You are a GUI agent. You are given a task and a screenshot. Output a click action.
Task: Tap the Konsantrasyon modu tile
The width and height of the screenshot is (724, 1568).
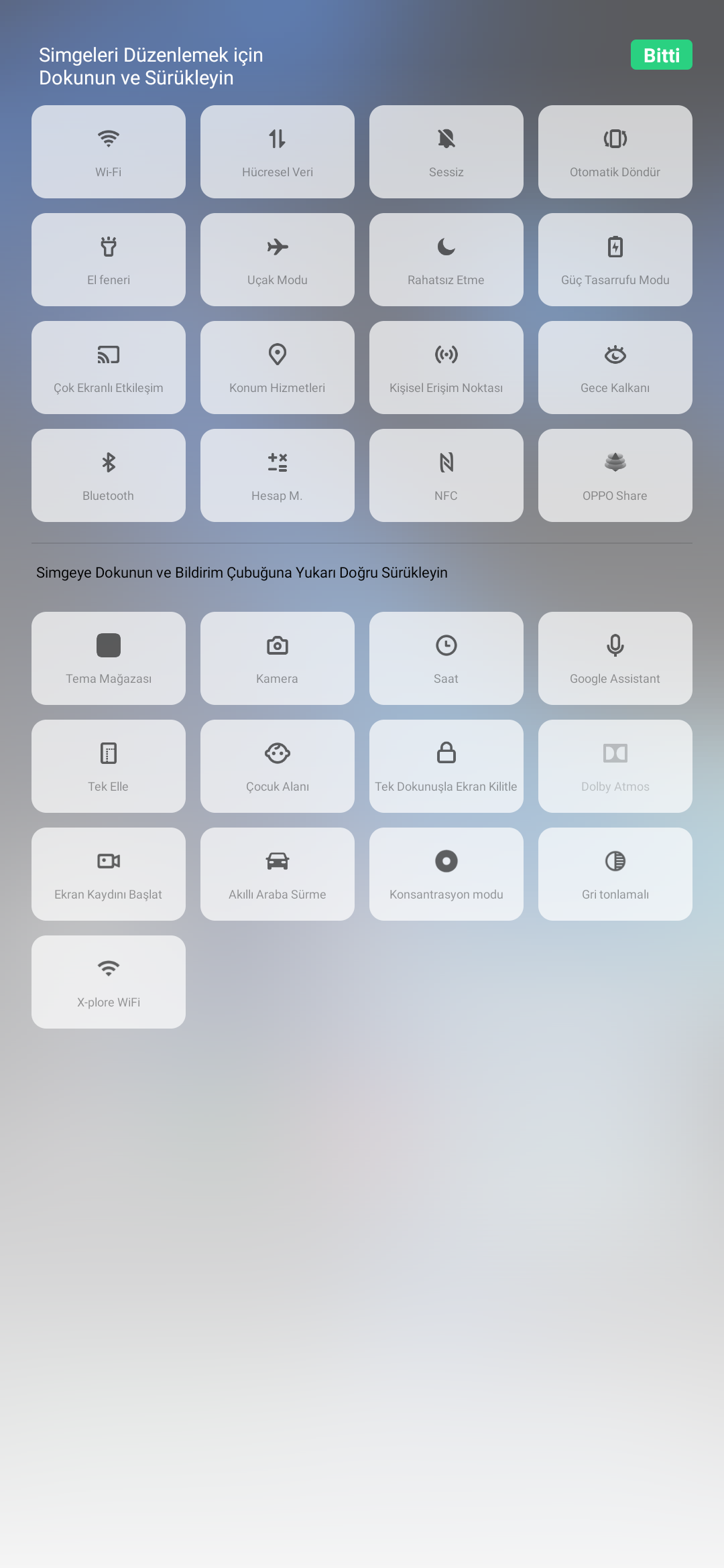coord(446,874)
